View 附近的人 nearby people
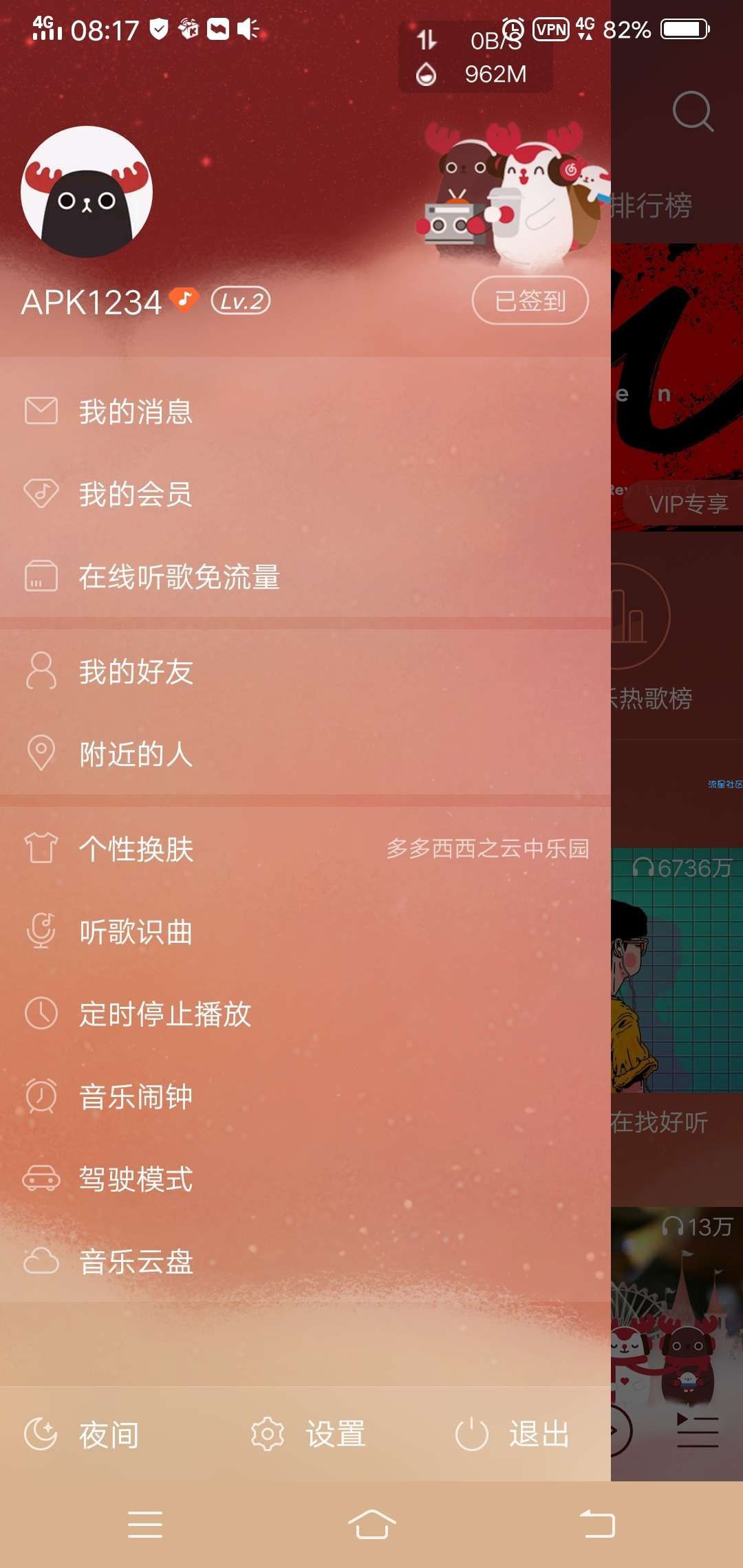 click(136, 754)
